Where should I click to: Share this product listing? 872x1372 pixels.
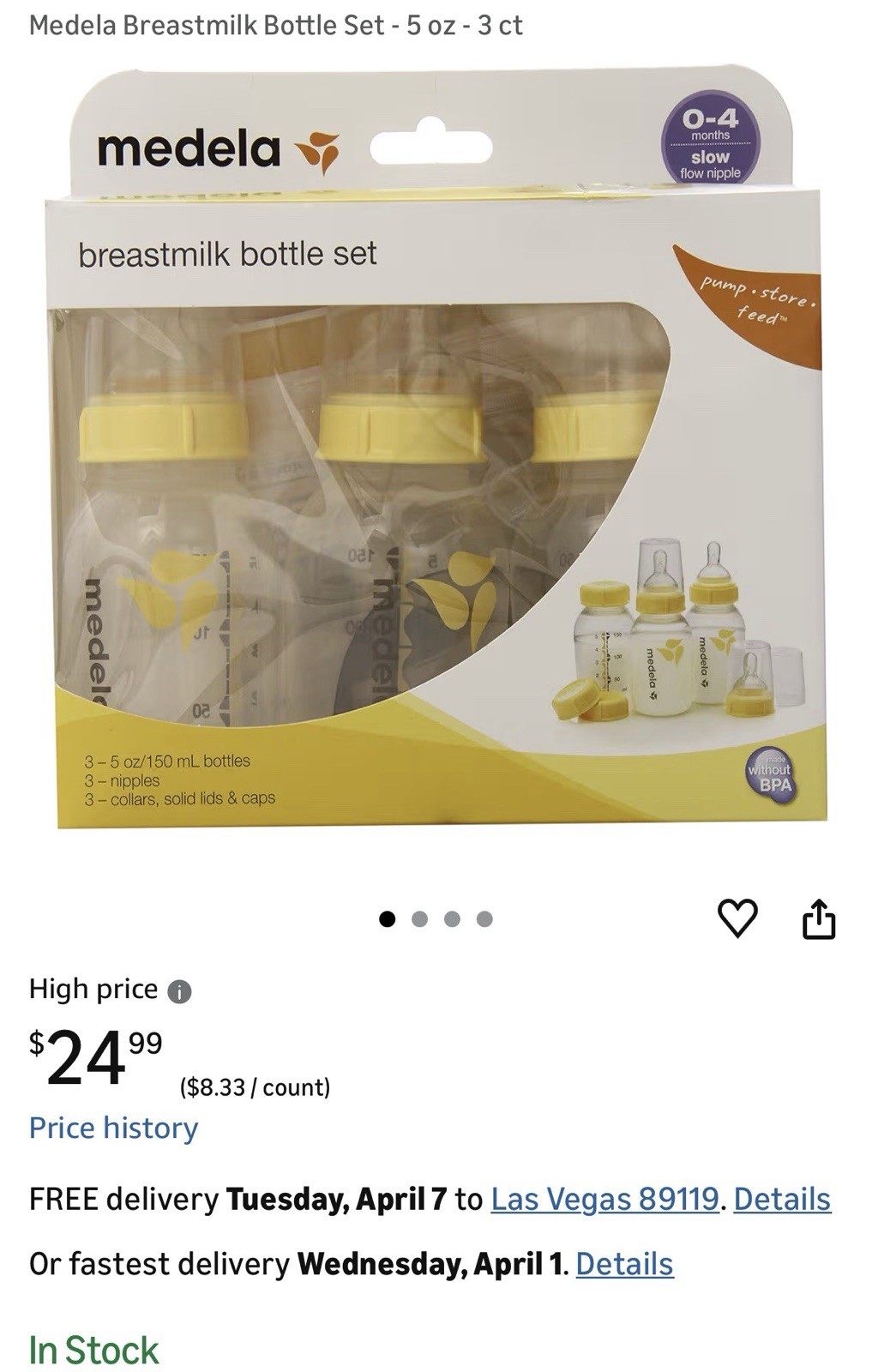(x=818, y=919)
